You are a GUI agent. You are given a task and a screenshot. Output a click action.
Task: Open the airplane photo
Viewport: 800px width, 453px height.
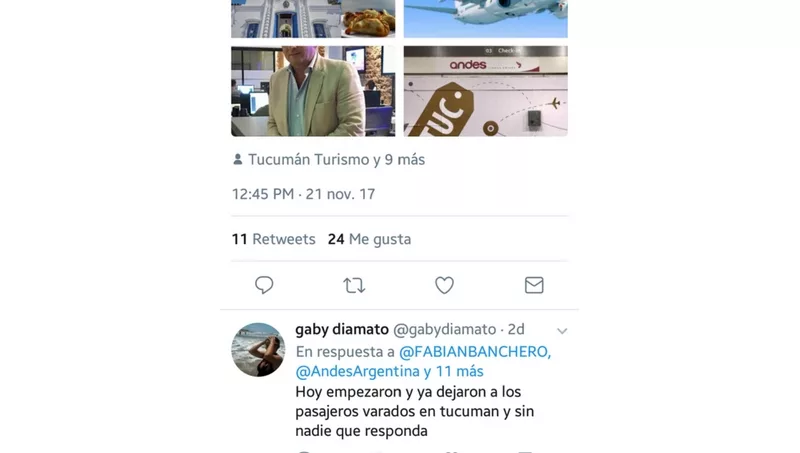tap(485, 18)
